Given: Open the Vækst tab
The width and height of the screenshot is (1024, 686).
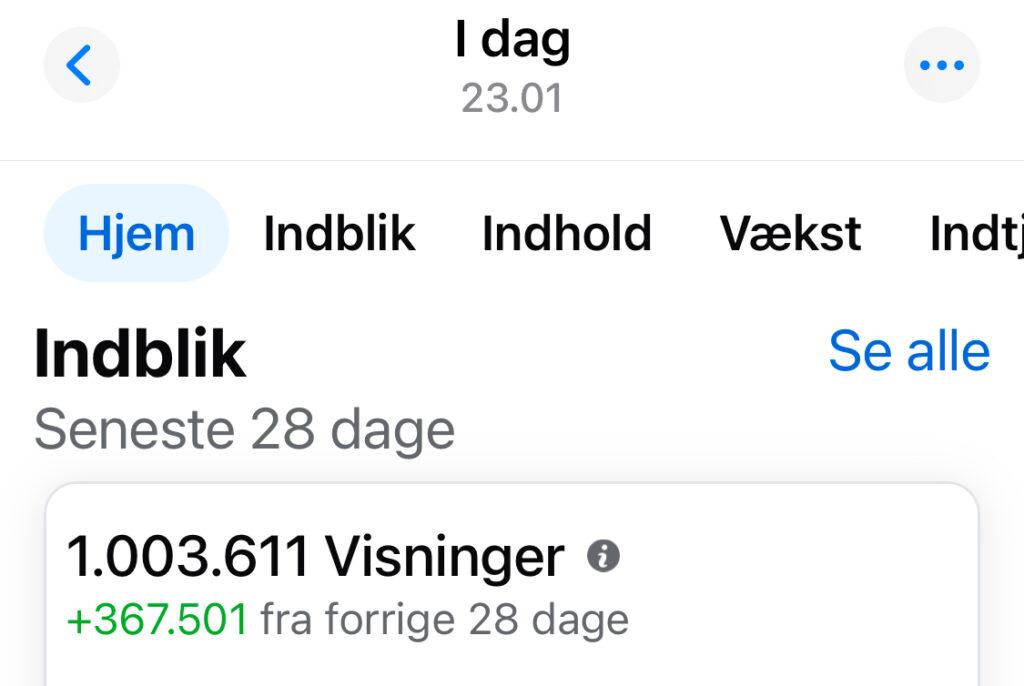Looking at the screenshot, I should point(790,234).
